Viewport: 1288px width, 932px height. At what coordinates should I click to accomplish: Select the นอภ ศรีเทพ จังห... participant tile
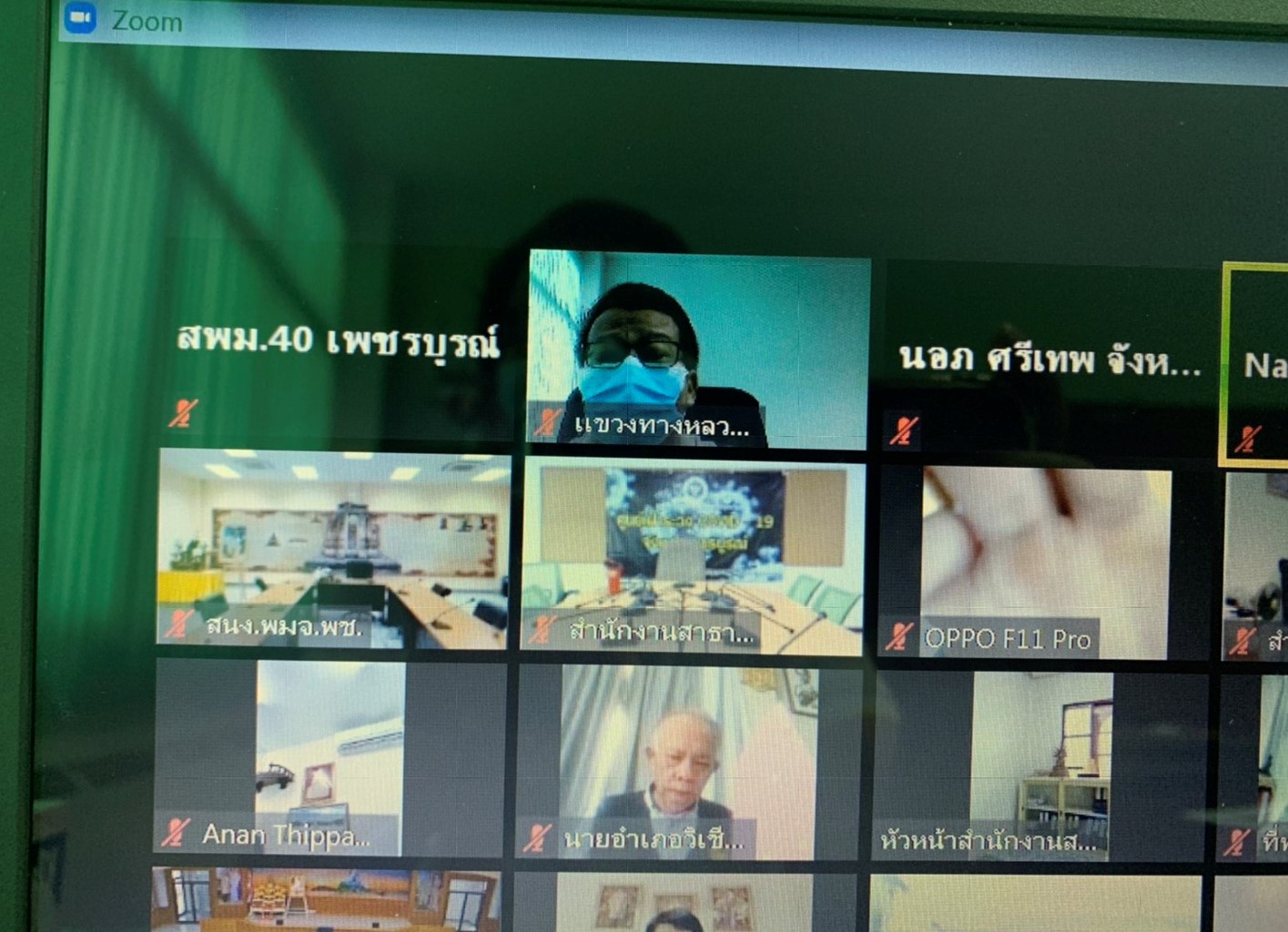pos(1047,360)
